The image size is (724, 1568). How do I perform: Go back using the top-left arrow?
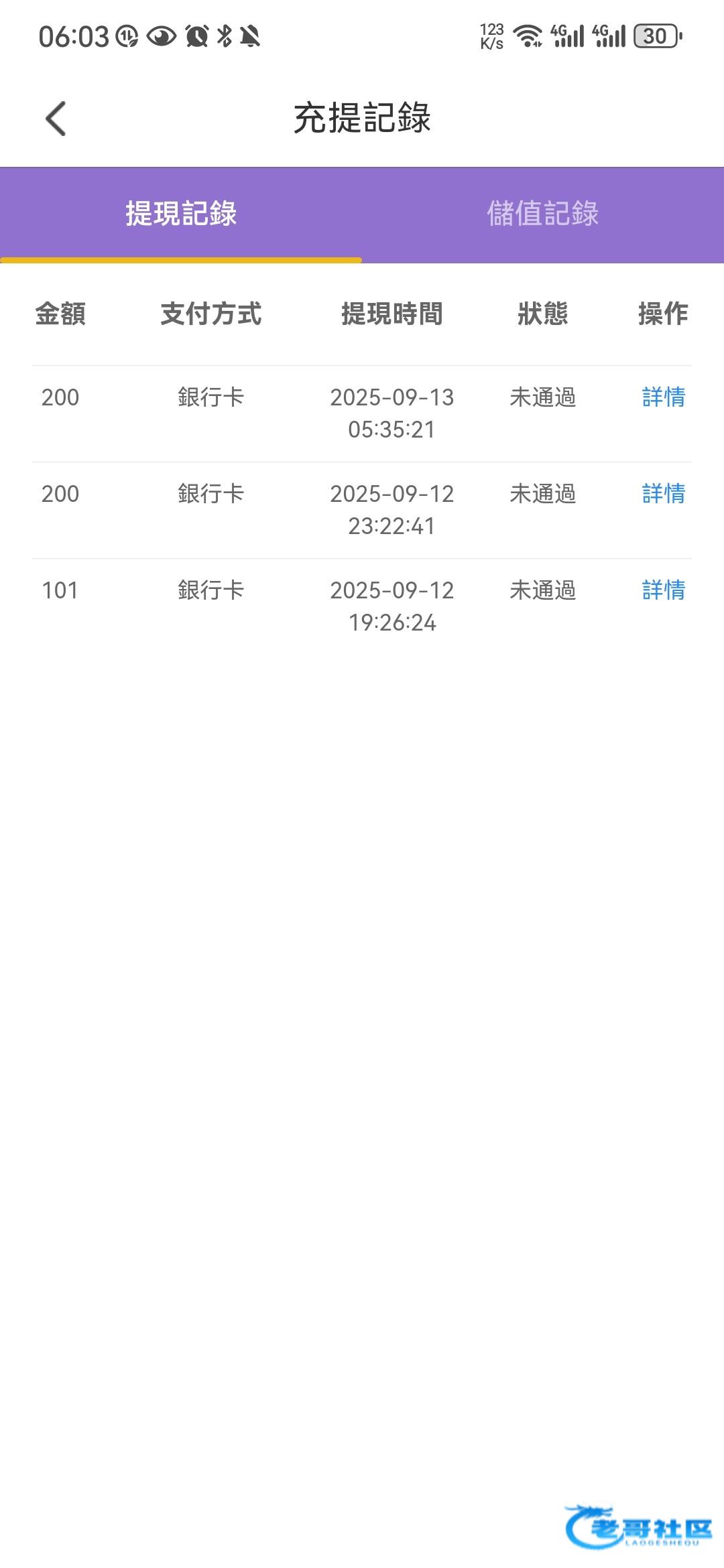tap(56, 119)
